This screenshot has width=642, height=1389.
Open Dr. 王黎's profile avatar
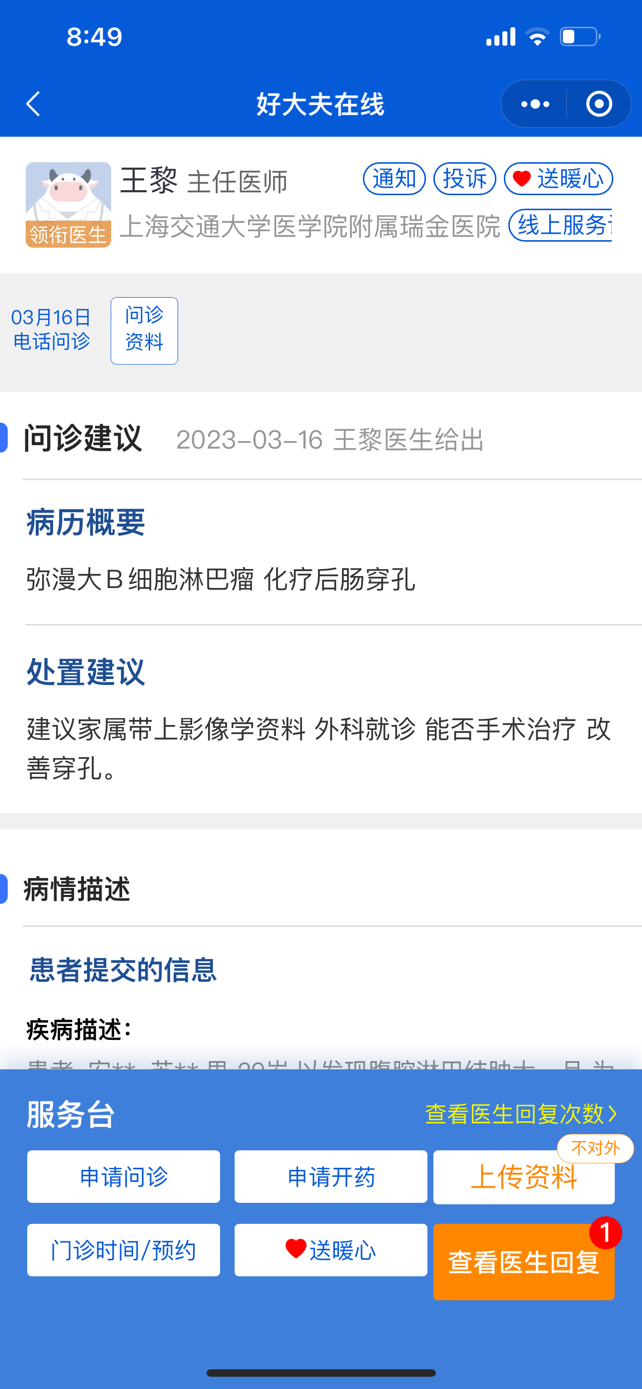point(68,204)
